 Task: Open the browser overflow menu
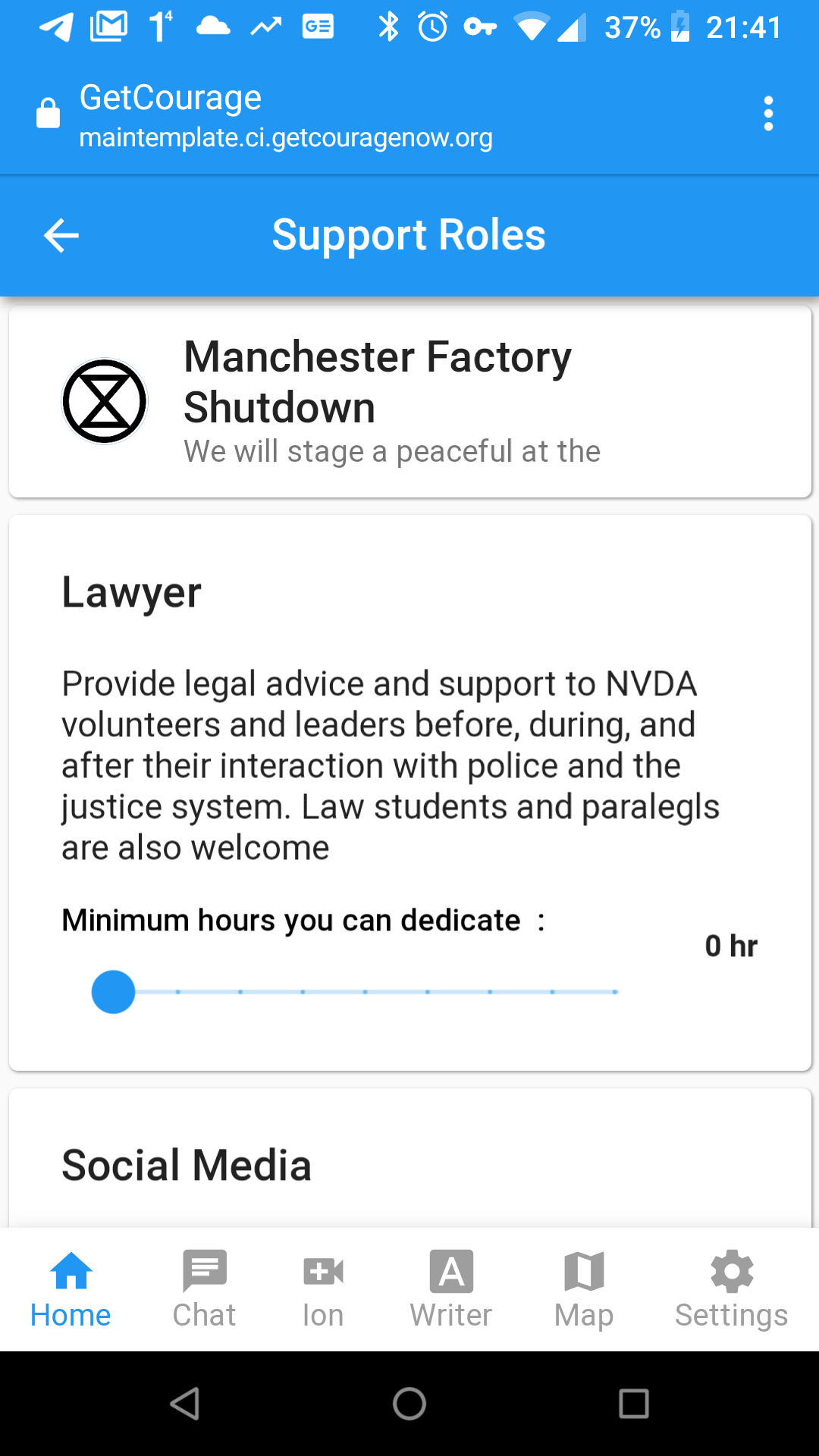pyautogui.click(x=768, y=114)
